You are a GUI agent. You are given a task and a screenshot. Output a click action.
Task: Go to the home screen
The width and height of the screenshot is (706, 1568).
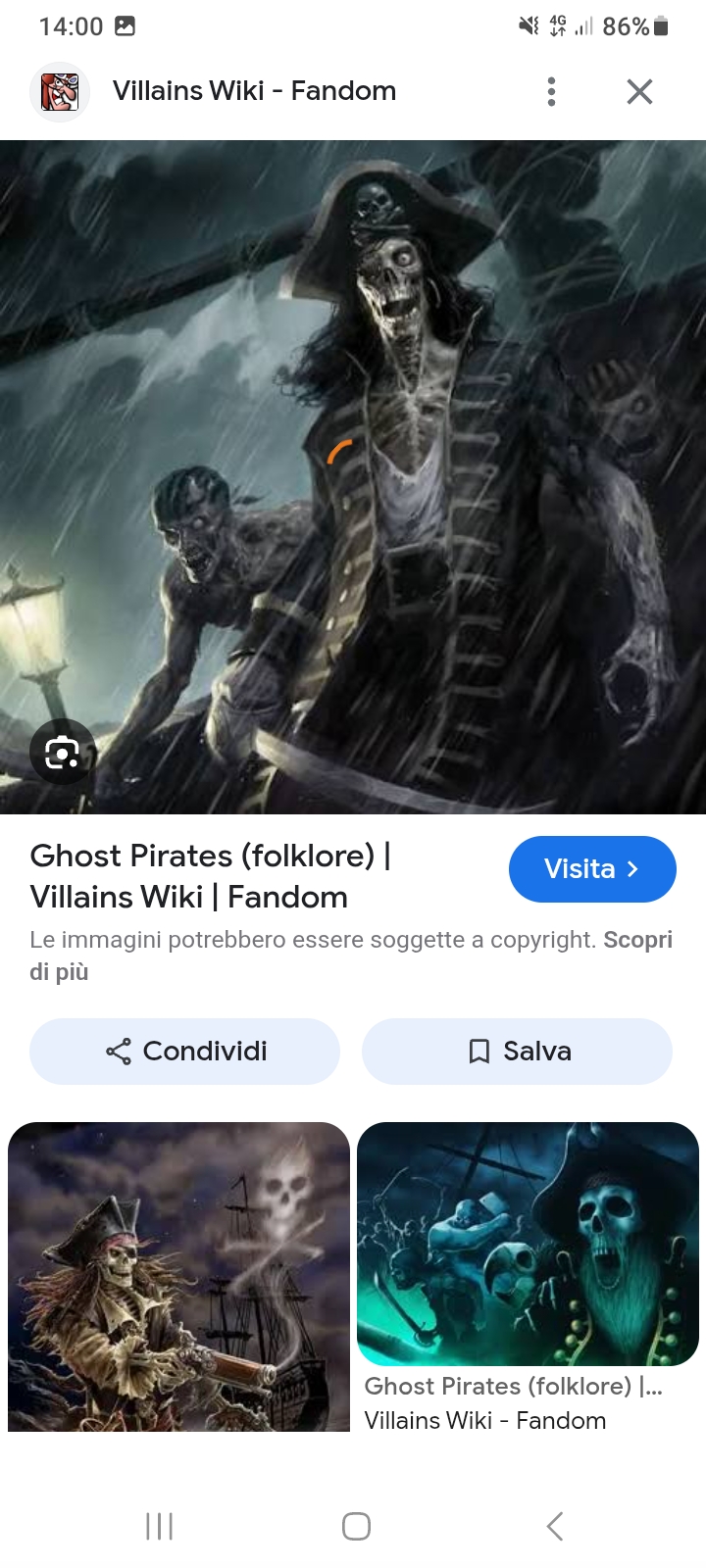(x=356, y=1526)
